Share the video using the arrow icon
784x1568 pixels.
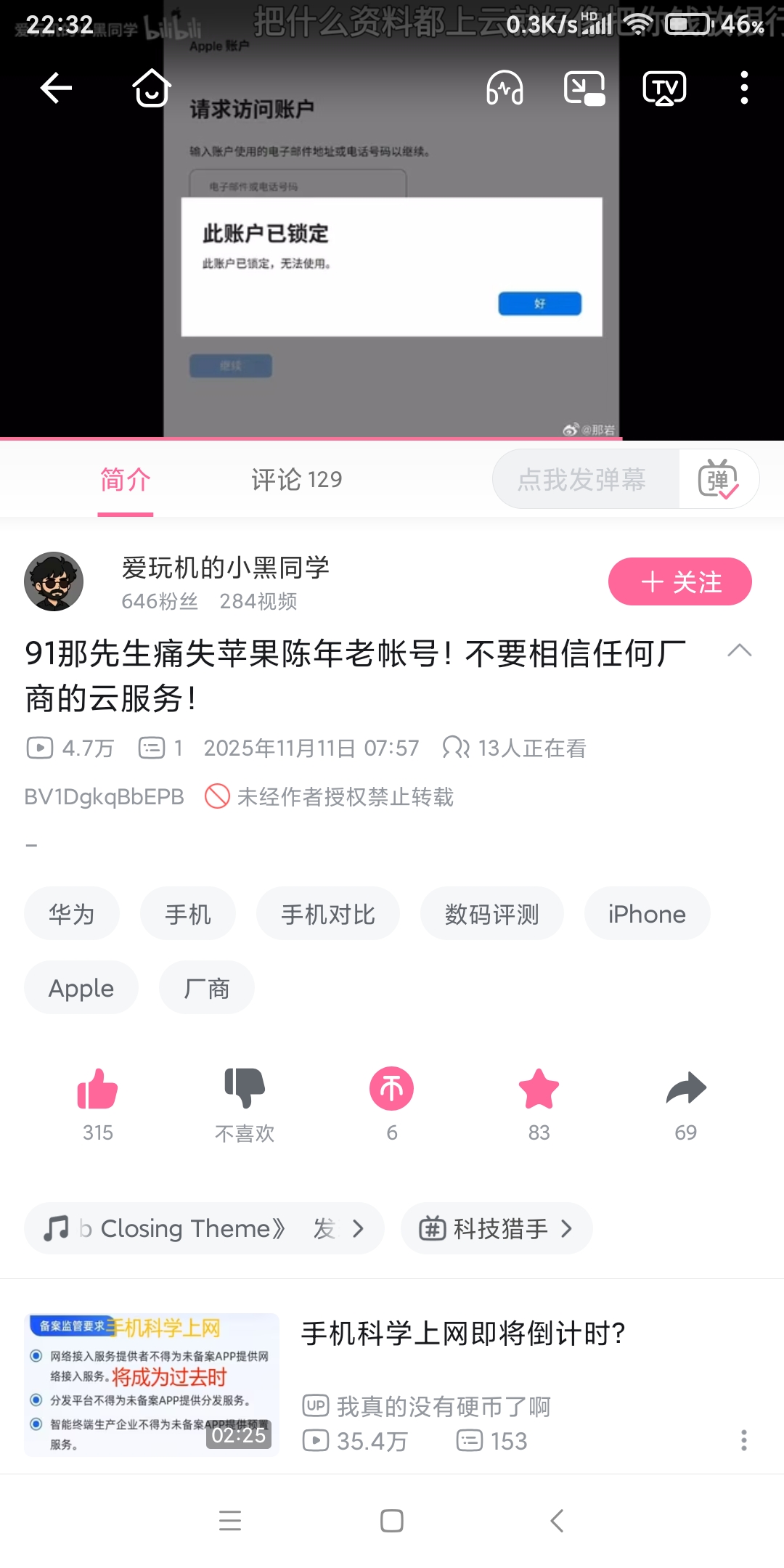(x=685, y=1088)
